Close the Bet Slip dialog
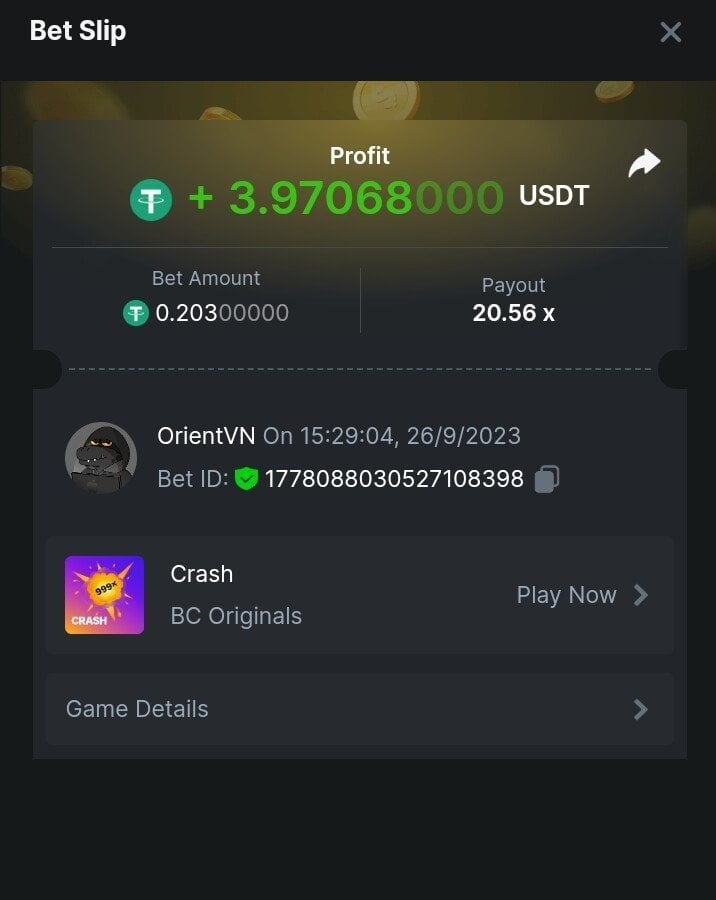This screenshot has height=900, width=716. (670, 32)
